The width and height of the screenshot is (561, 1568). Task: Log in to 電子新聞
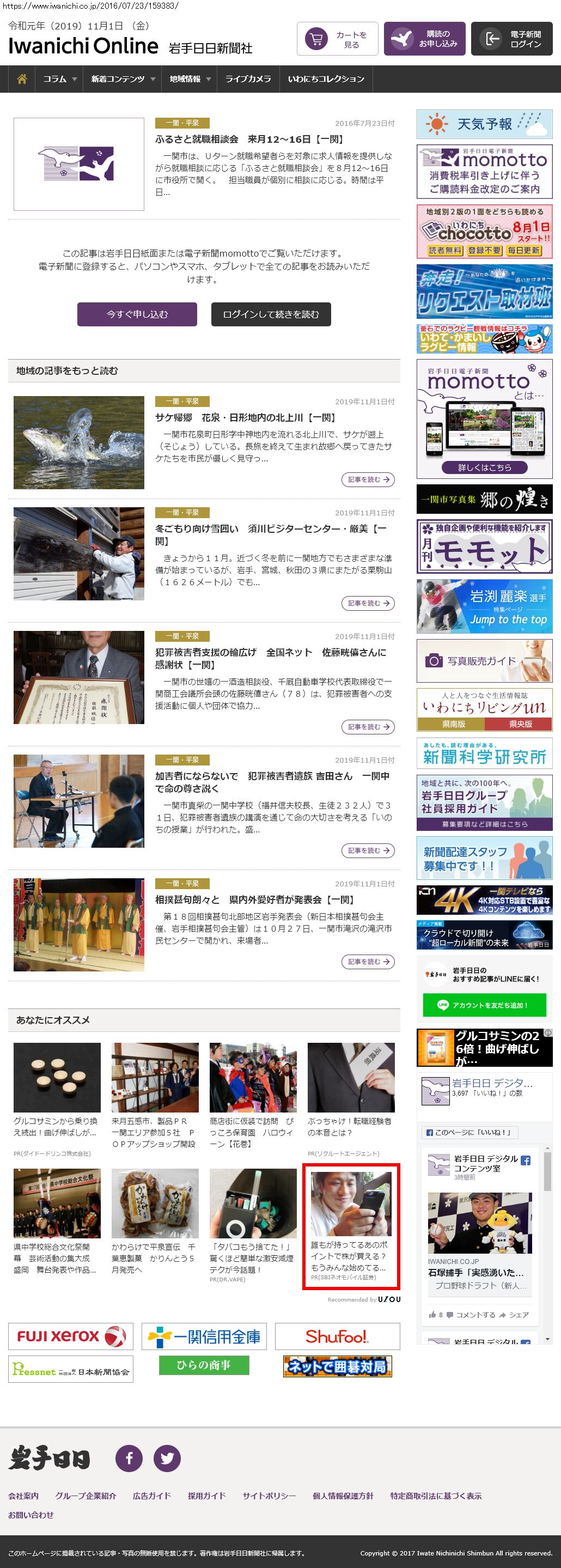512,40
